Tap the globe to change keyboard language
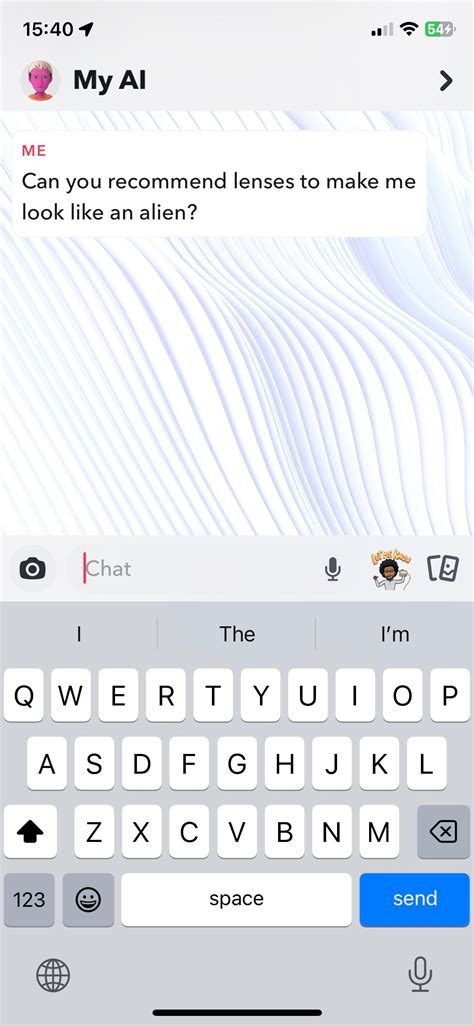This screenshot has height=1026, width=474. (x=53, y=976)
